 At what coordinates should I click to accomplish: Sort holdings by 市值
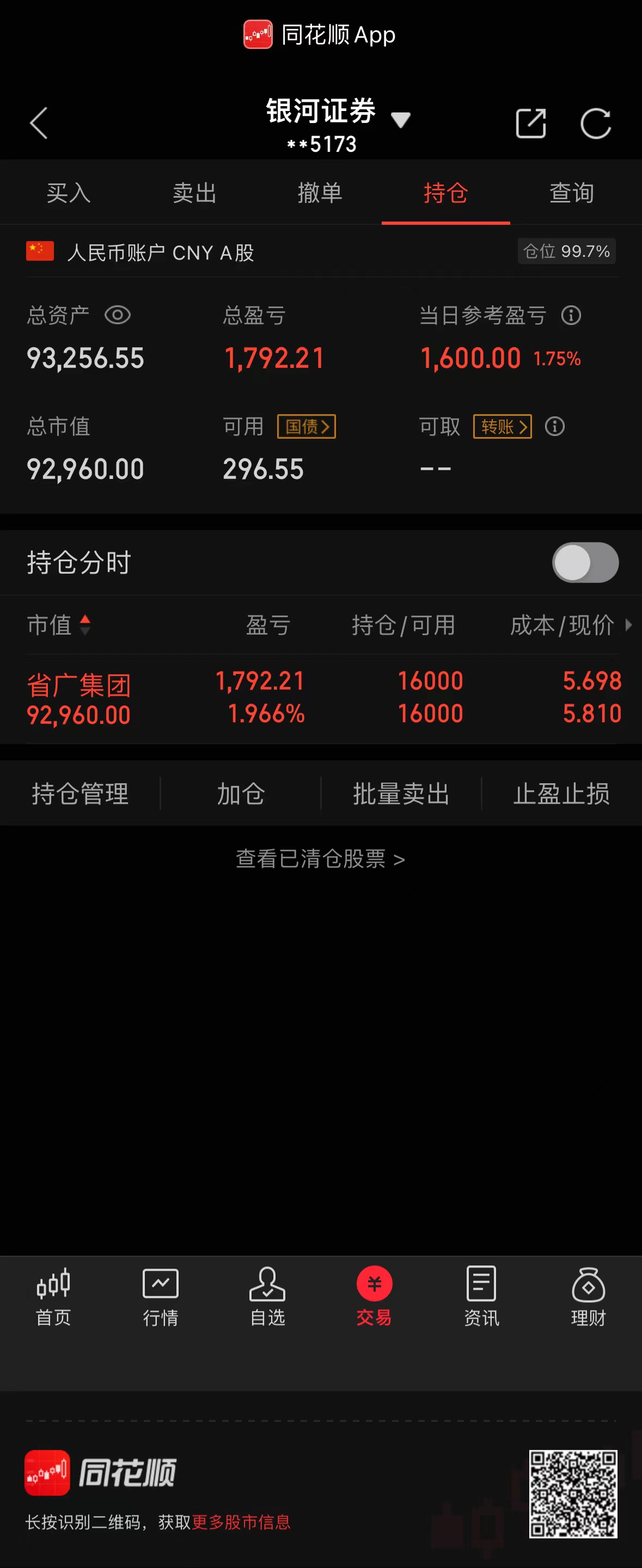pos(58,625)
